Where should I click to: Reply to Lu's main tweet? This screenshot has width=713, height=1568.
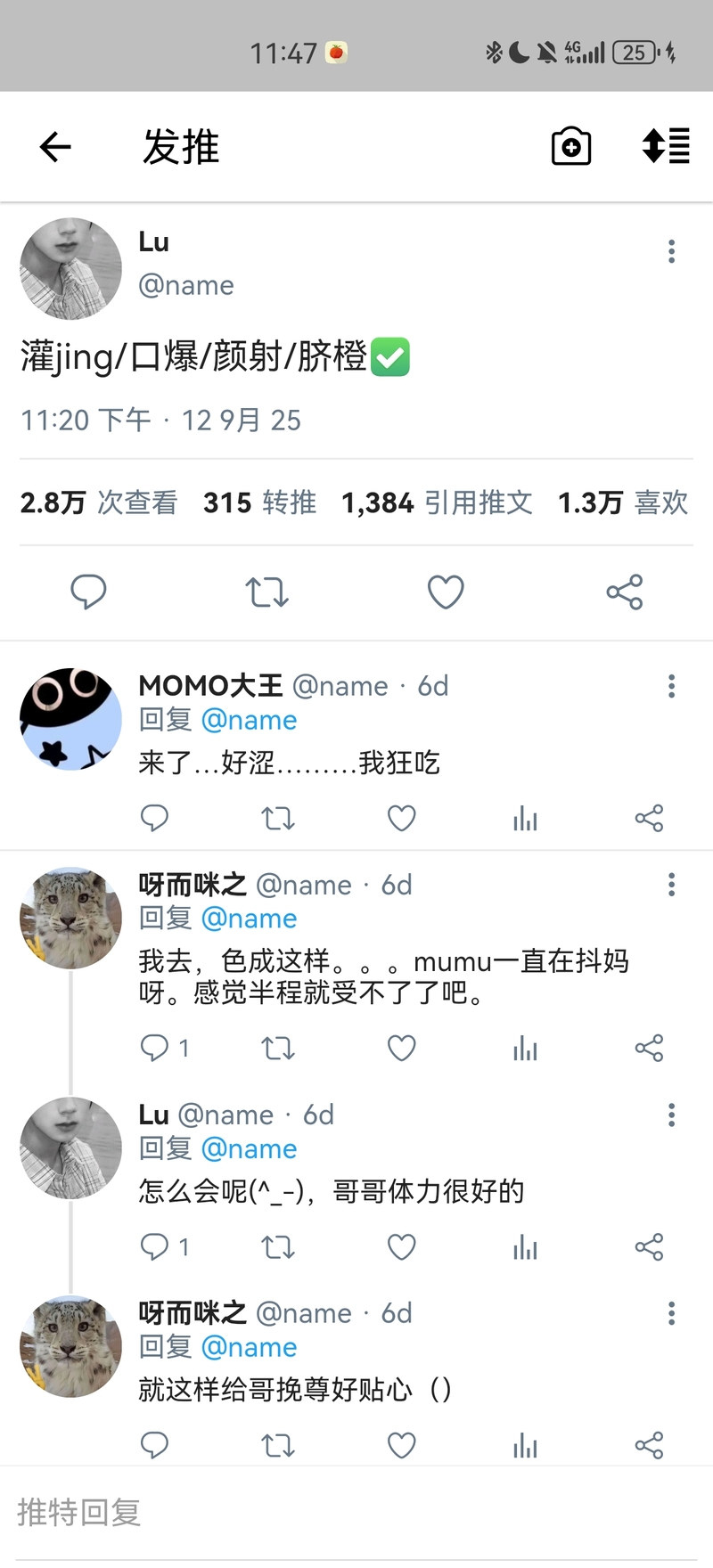coord(88,592)
